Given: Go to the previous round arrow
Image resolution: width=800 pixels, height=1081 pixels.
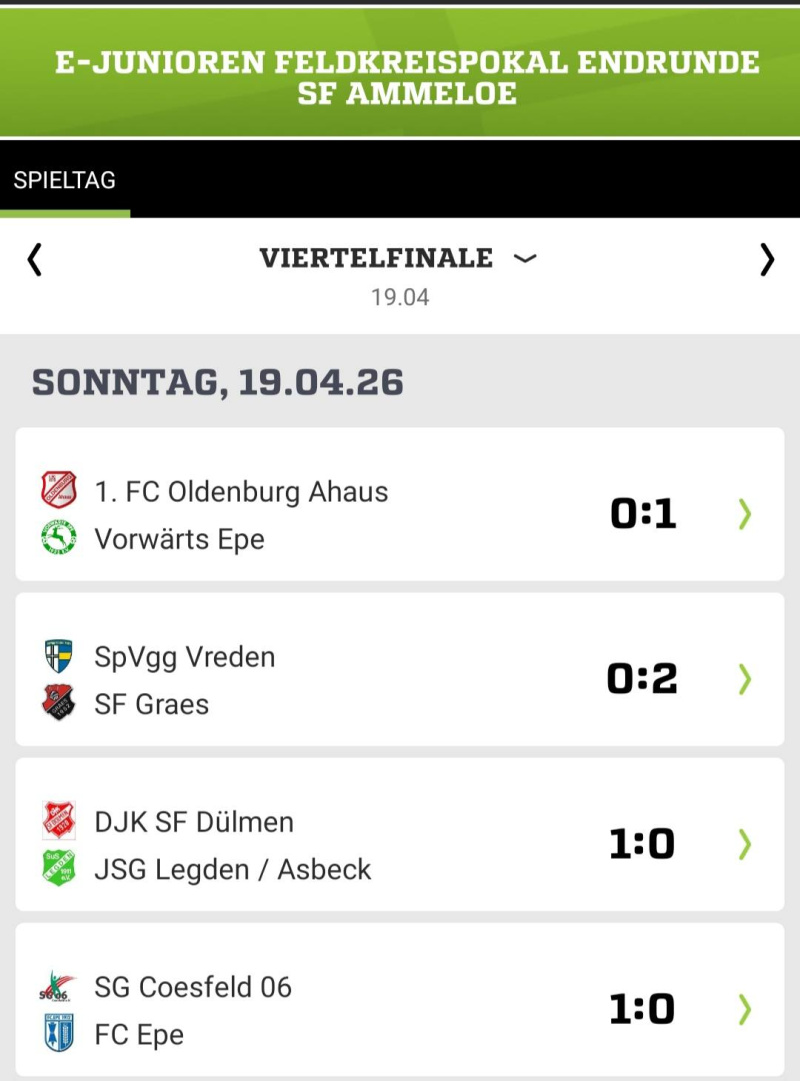Looking at the screenshot, I should (x=35, y=260).
